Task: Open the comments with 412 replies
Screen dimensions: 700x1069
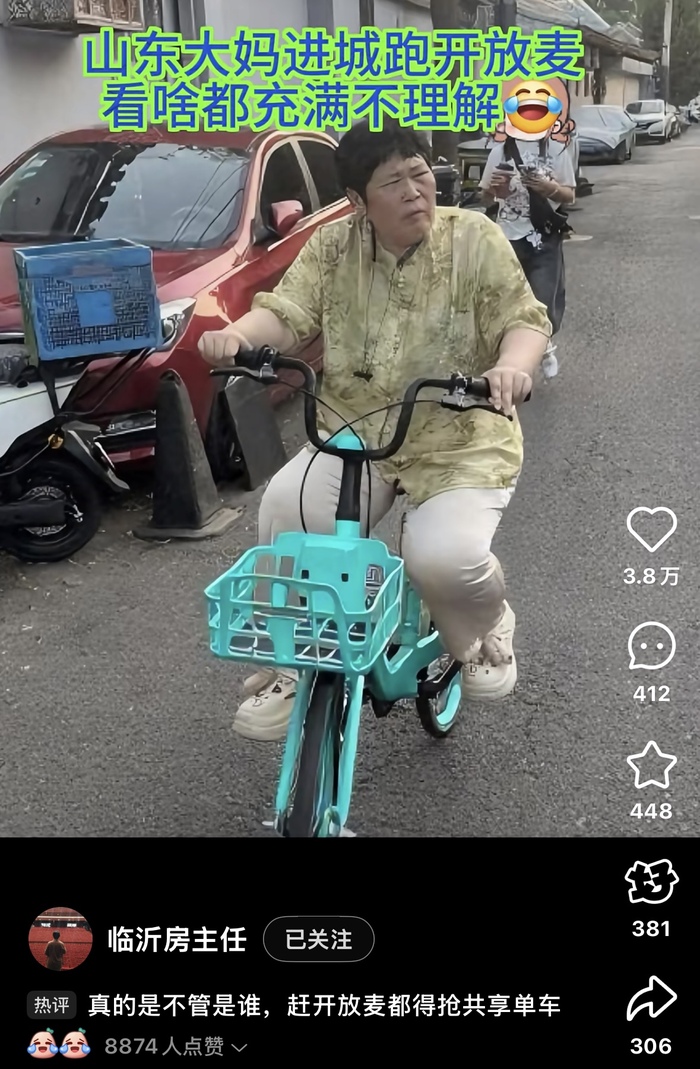Action: [x=651, y=646]
